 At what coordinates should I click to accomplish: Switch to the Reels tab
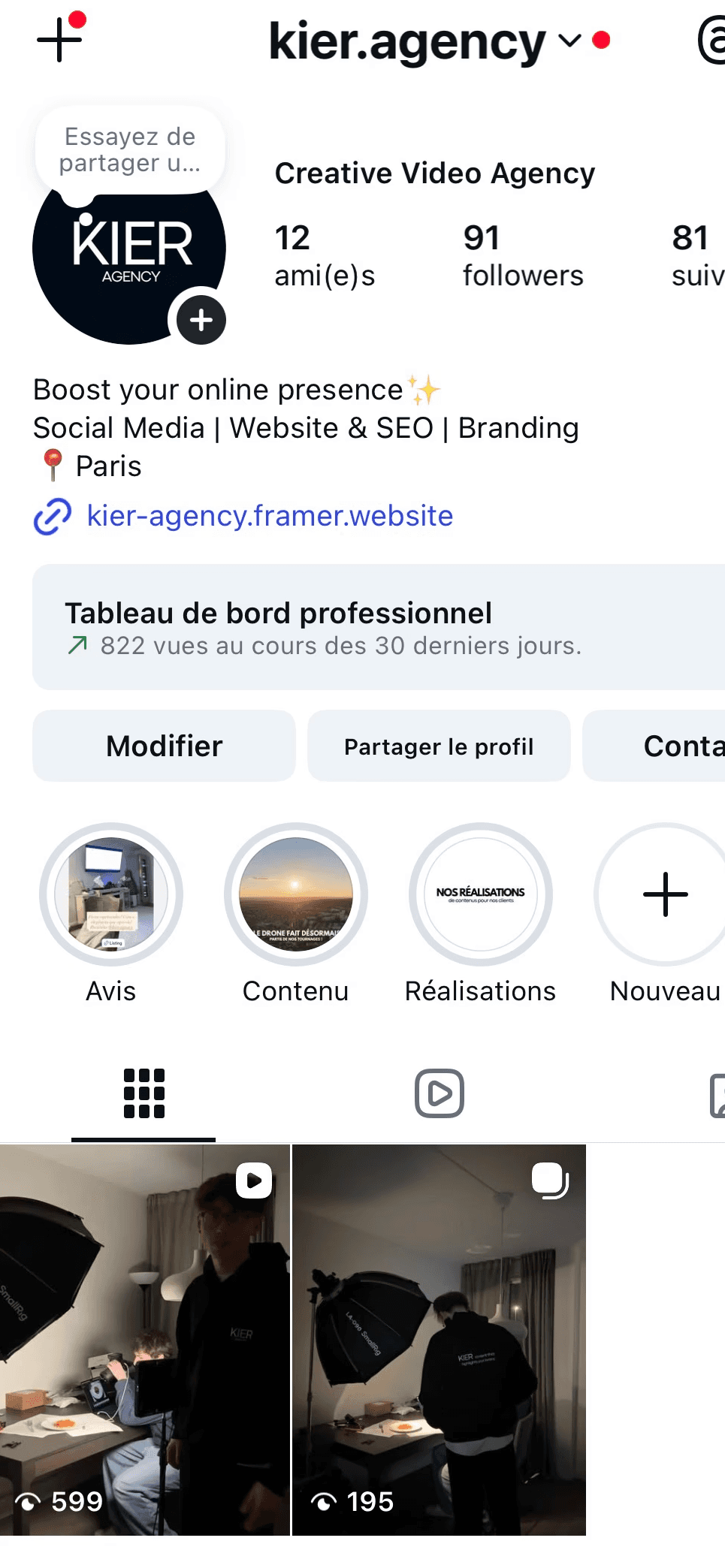point(440,1093)
